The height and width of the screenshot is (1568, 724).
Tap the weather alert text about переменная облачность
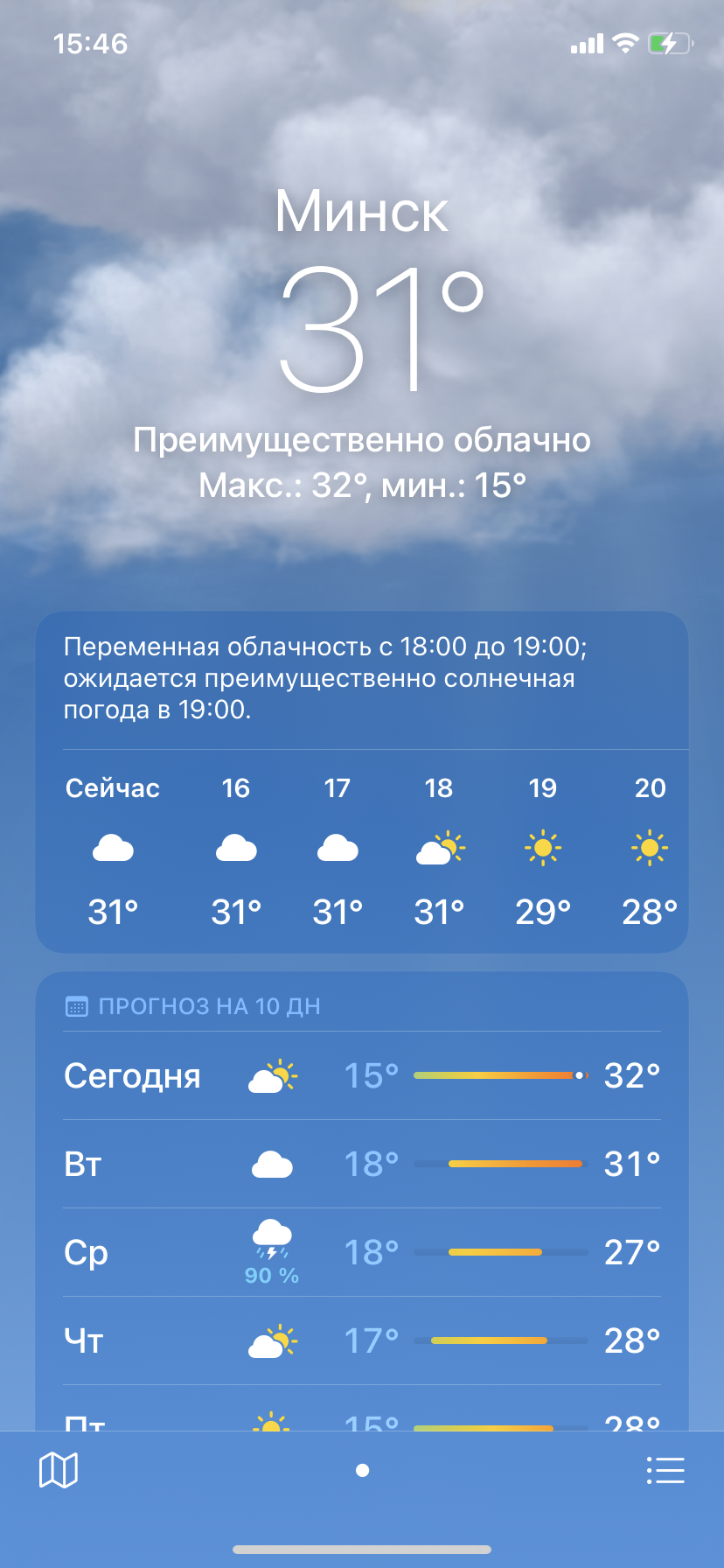click(x=362, y=678)
